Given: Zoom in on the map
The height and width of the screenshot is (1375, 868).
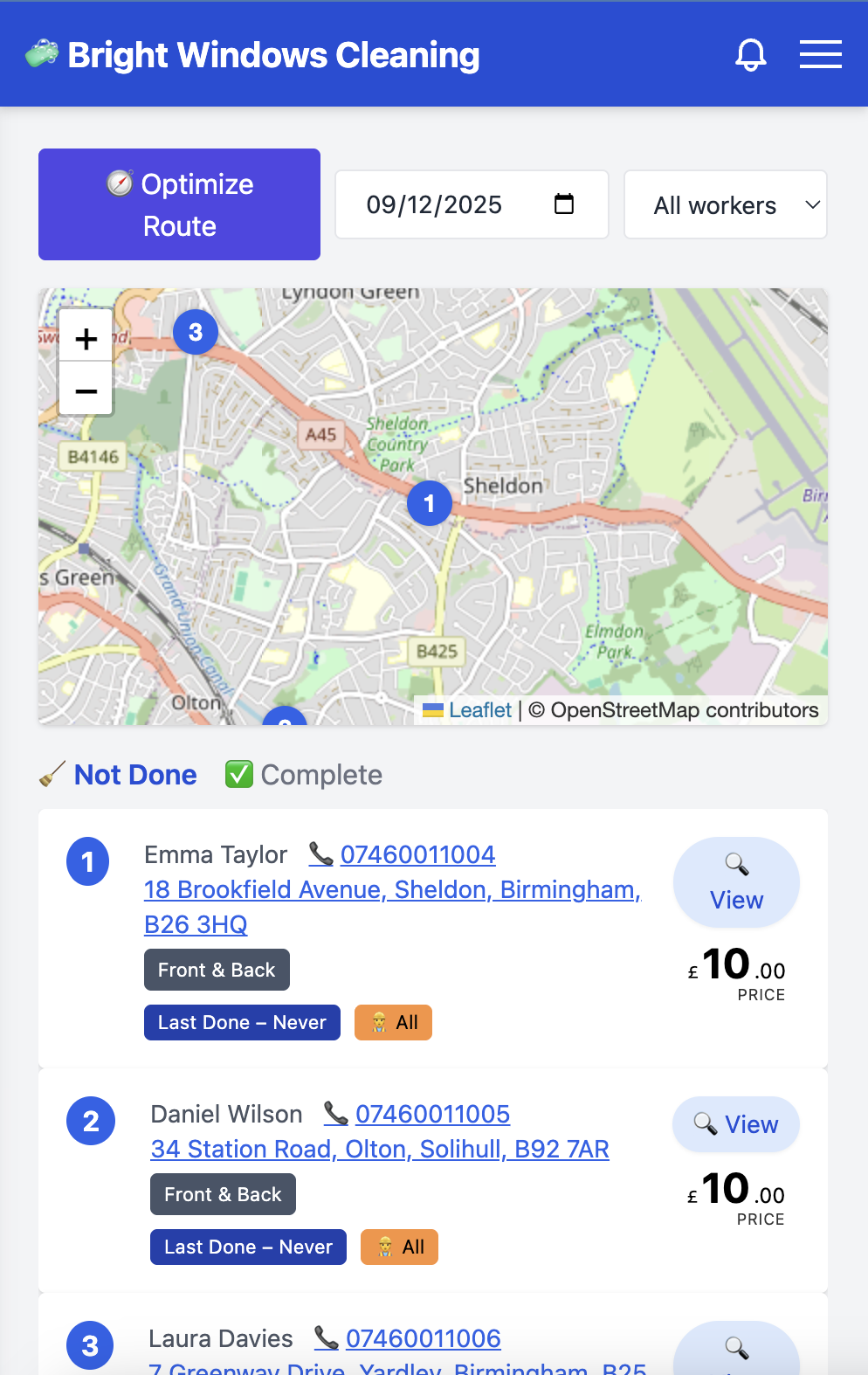Looking at the screenshot, I should tap(86, 338).
